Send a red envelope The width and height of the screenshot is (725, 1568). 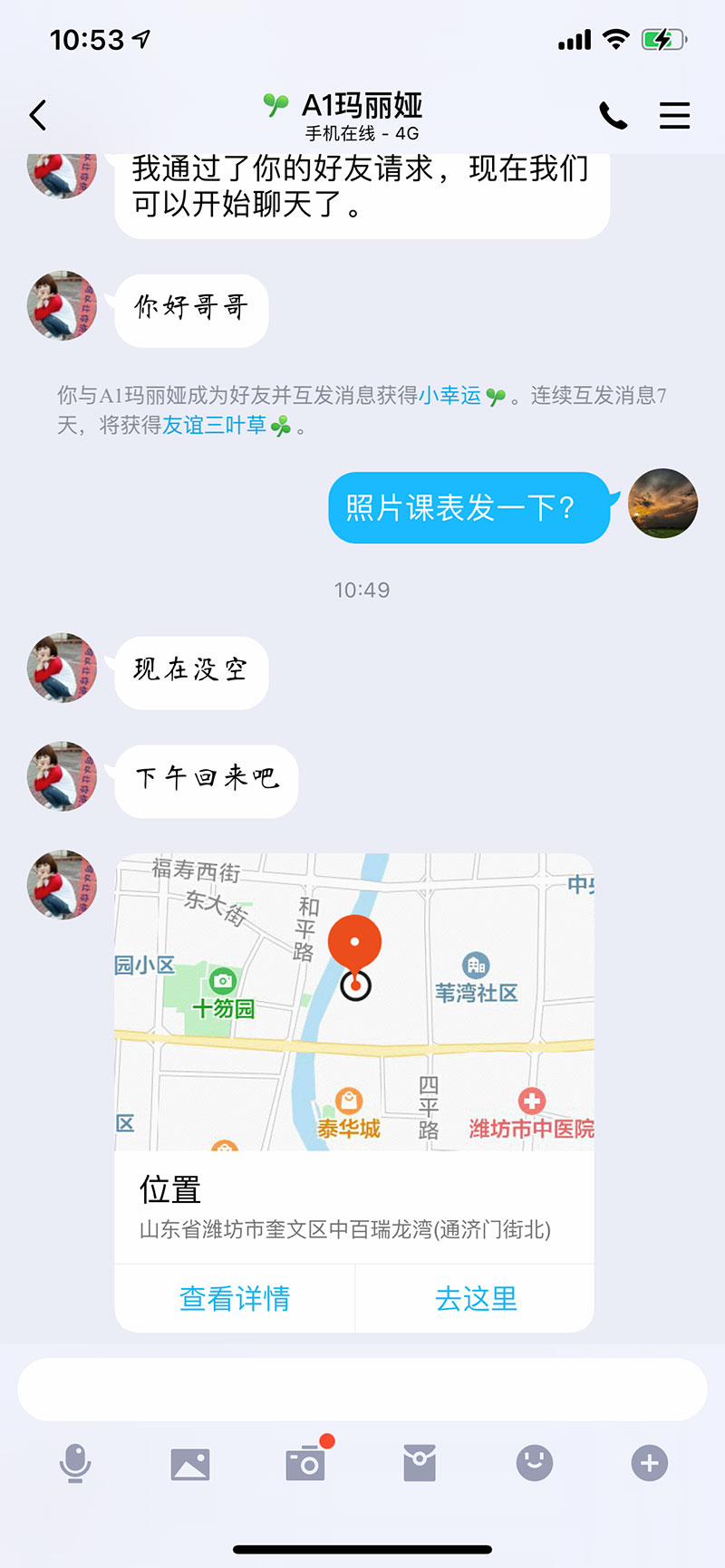[420, 1464]
